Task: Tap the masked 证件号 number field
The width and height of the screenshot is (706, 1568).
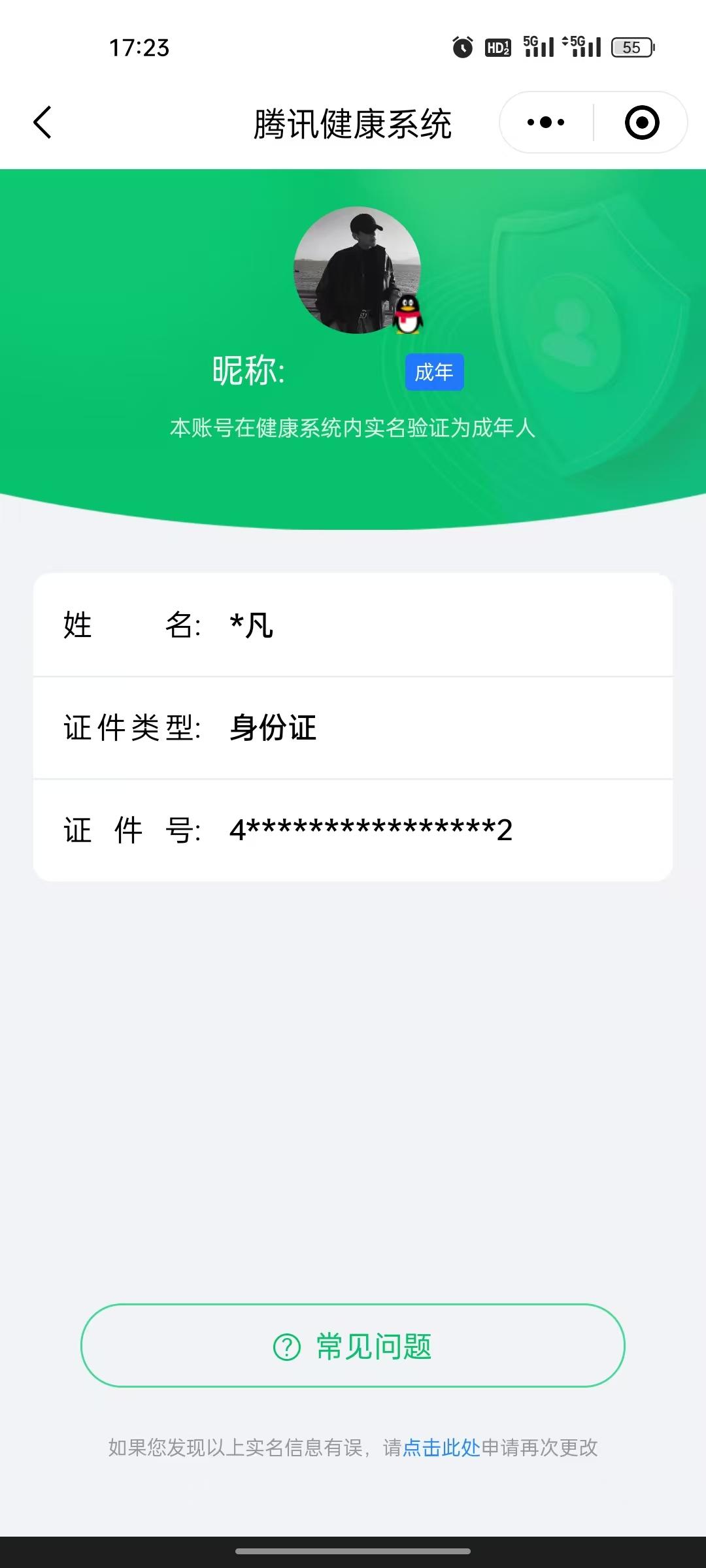Action: coord(369,830)
